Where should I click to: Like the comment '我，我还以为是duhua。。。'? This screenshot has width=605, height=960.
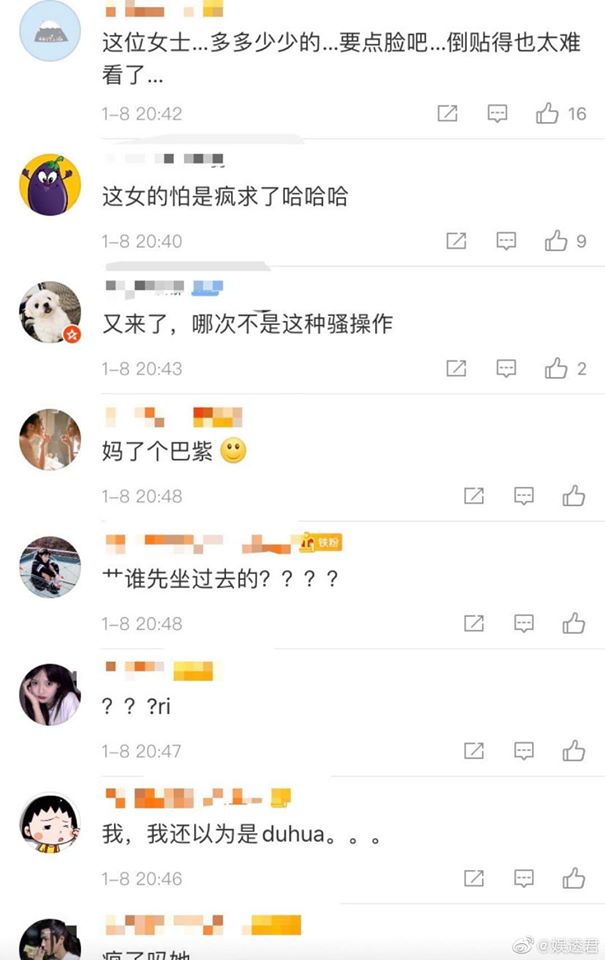pos(573,879)
